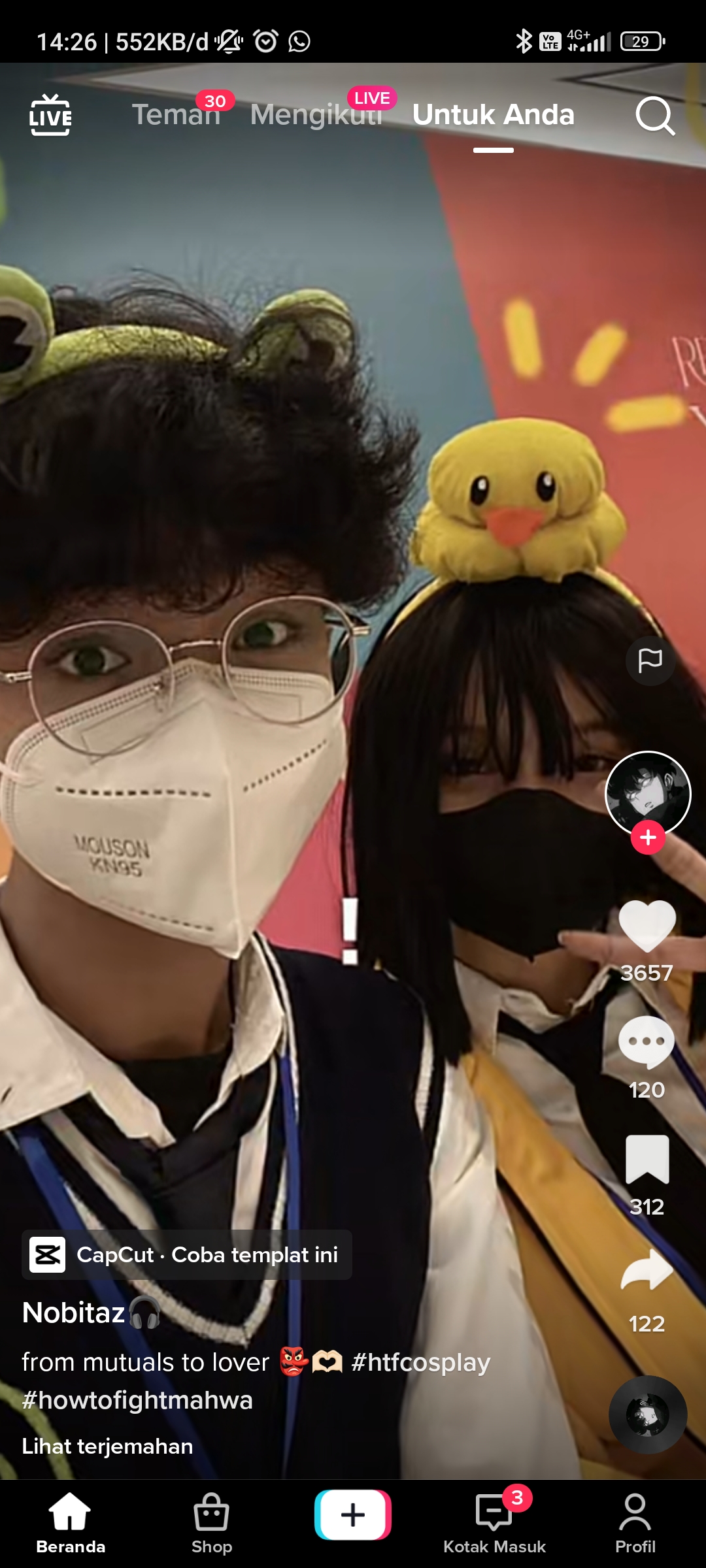Open the spinning sound disc
This screenshot has height=1568, width=706.
click(x=648, y=1414)
